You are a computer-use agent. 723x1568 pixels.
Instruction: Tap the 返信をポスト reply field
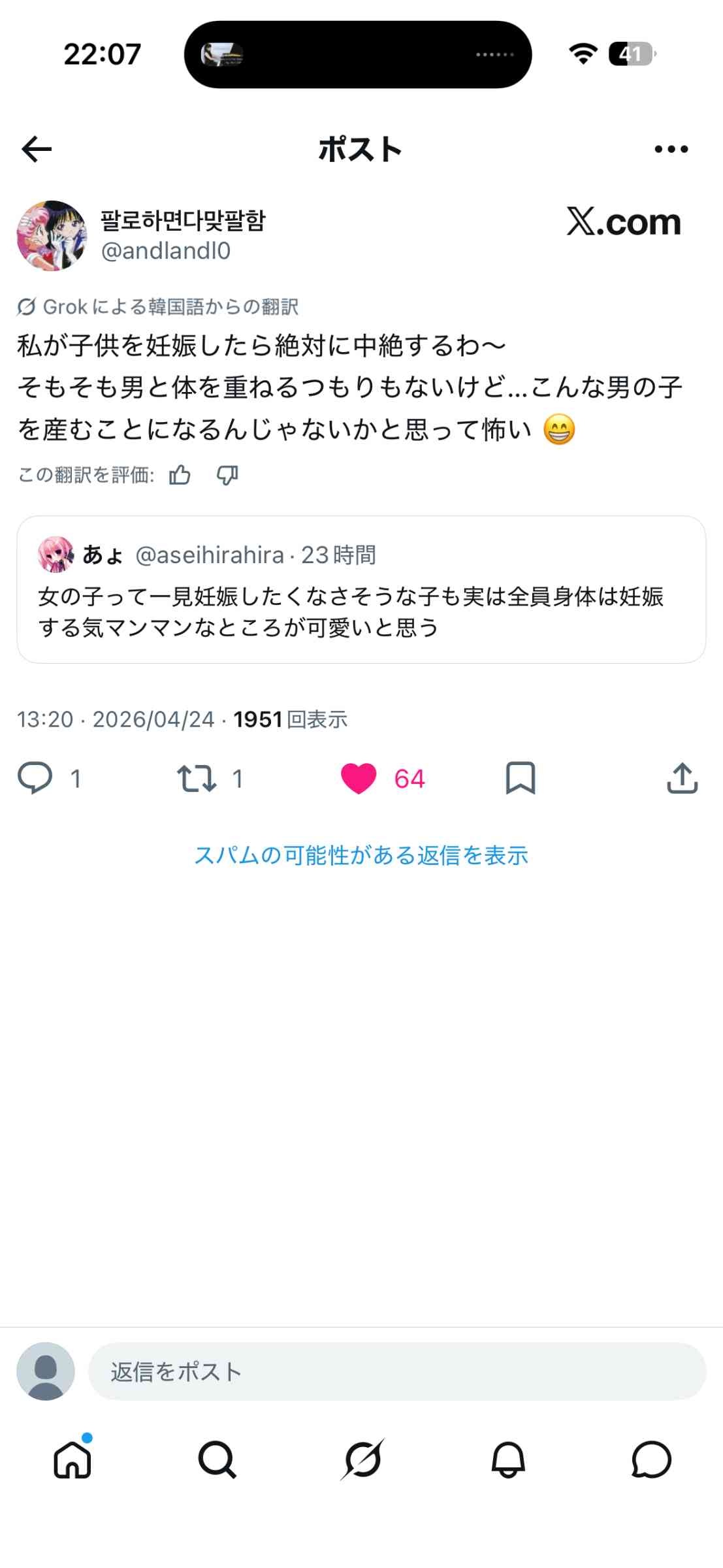[396, 1371]
